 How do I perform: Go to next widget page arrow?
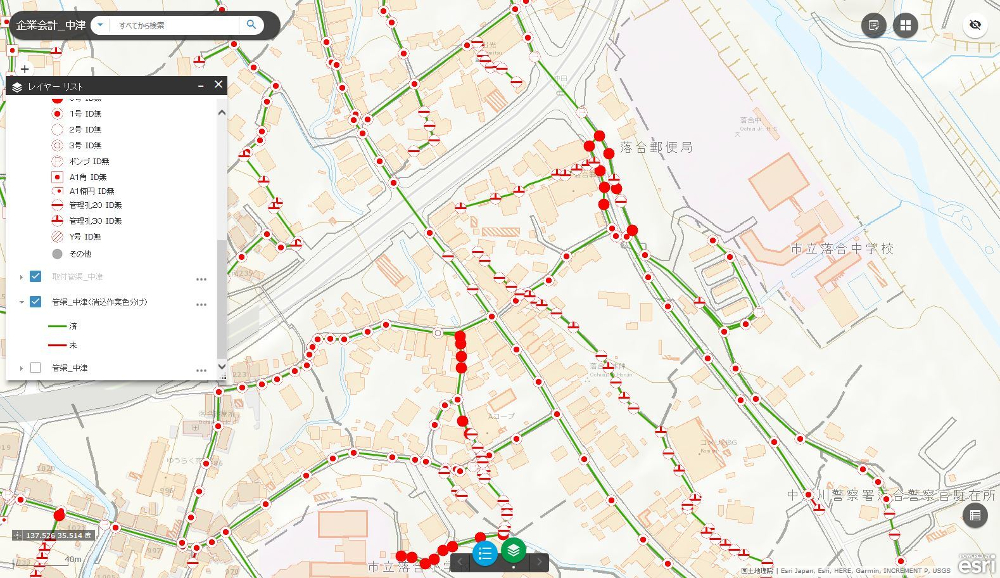tap(539, 562)
